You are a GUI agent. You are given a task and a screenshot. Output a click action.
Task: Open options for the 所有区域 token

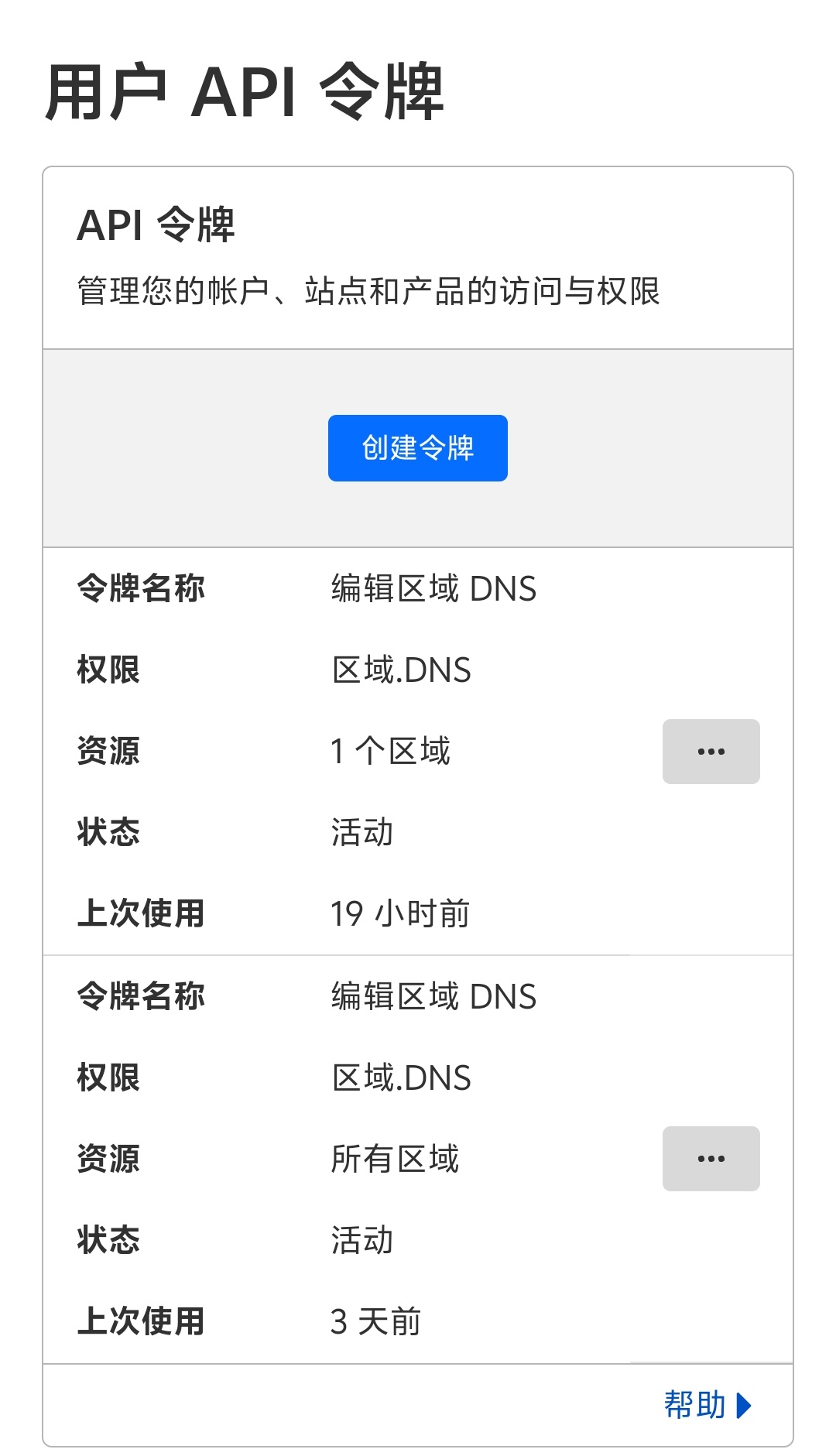(710, 1158)
